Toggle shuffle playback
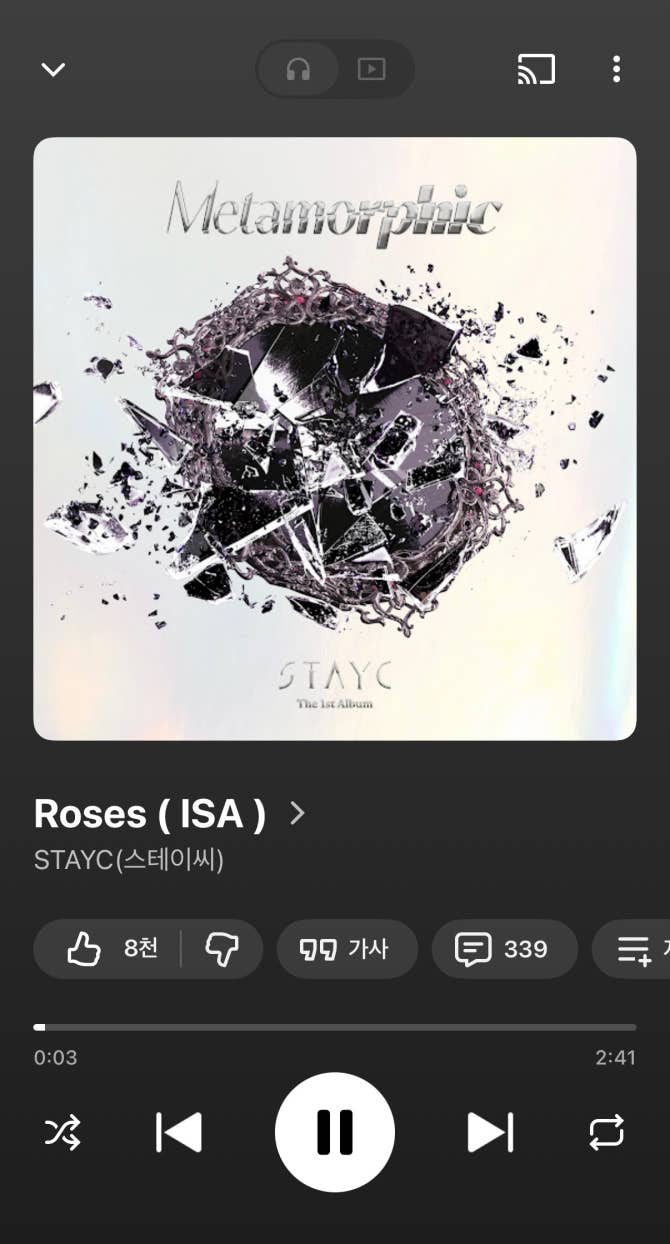670x1244 pixels. point(62,1132)
